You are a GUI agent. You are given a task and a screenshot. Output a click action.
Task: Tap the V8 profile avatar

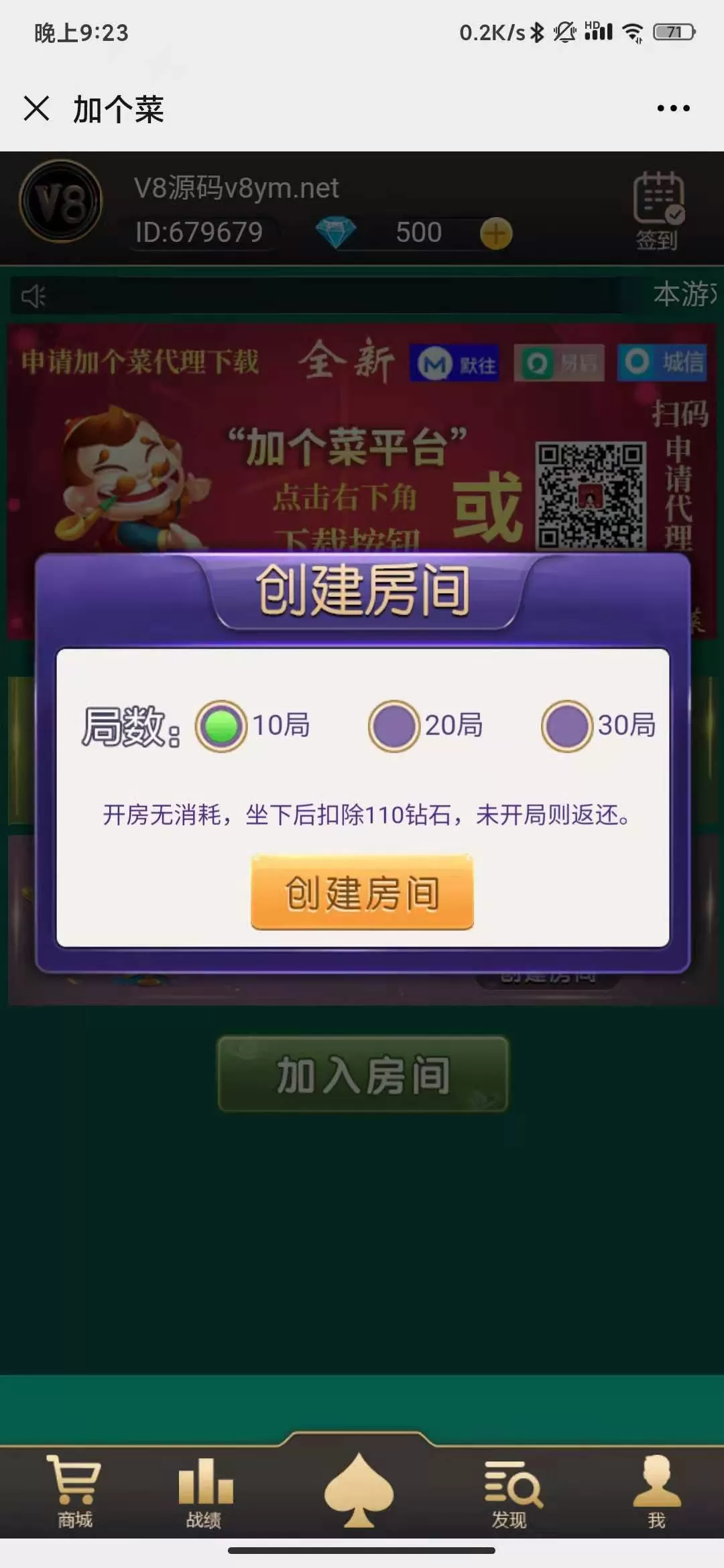click(x=61, y=202)
